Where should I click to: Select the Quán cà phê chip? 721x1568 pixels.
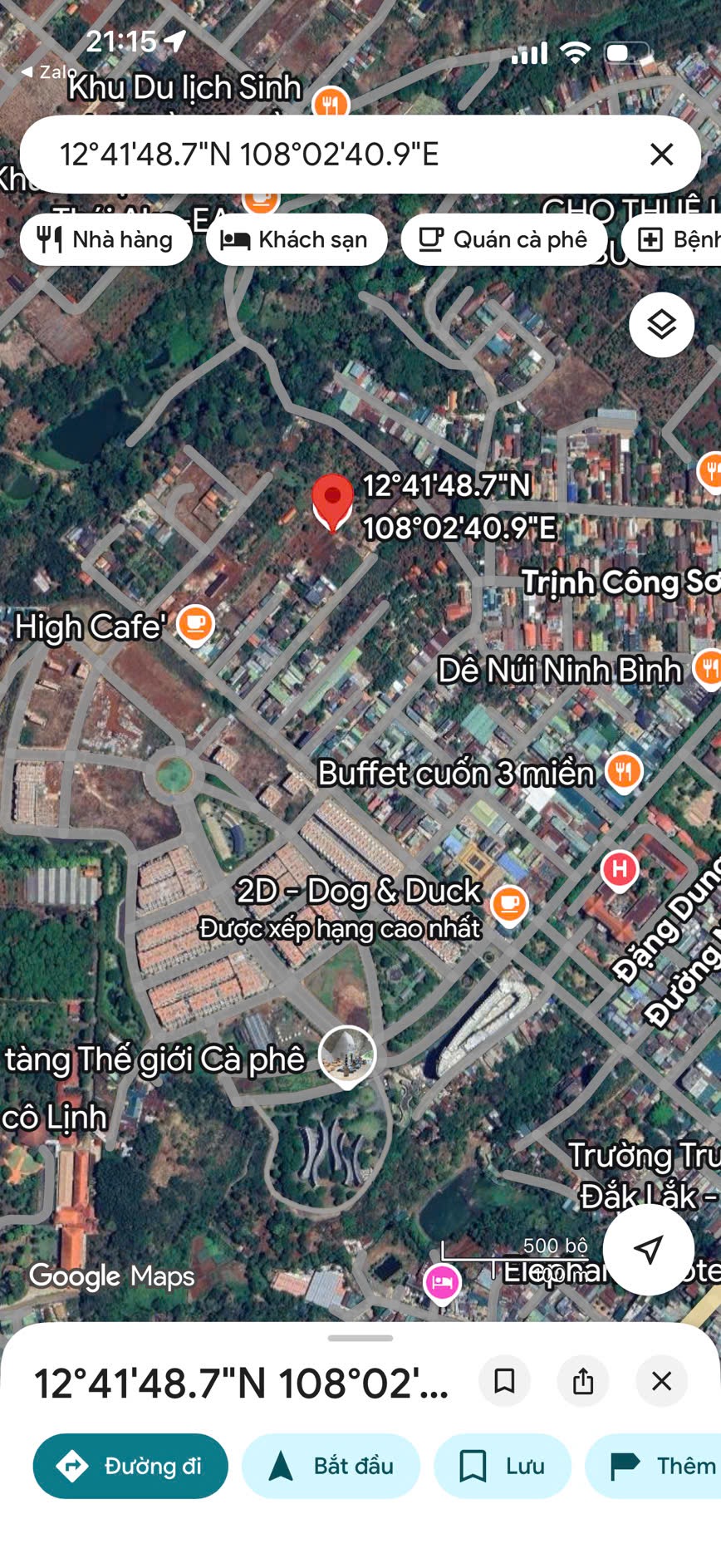pyautogui.click(x=503, y=240)
